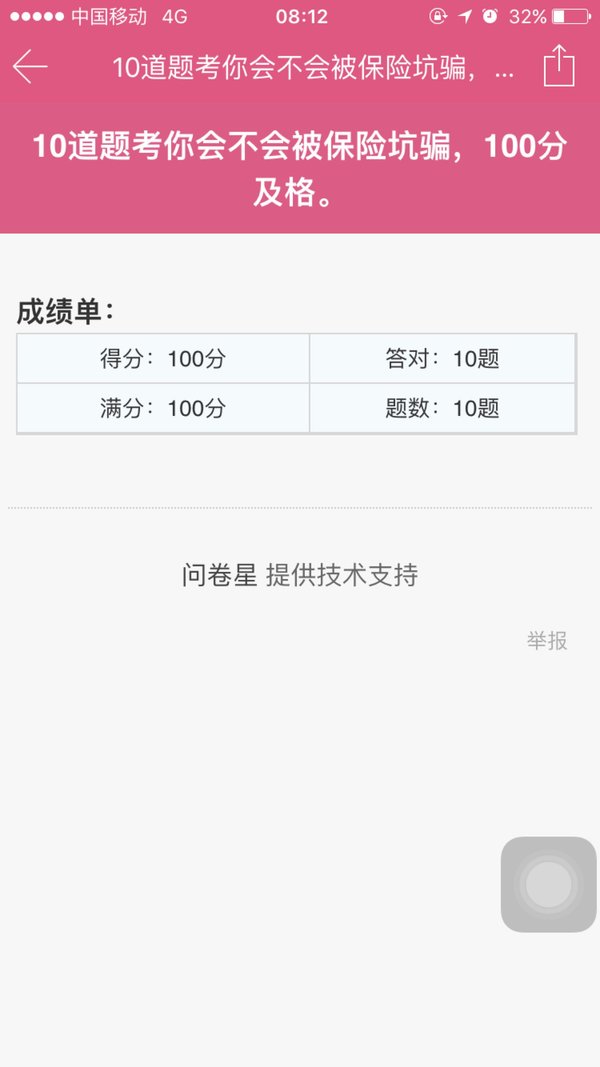Tap the AssistiveTouch floating button
The height and width of the screenshot is (1067, 600).
pos(548,884)
